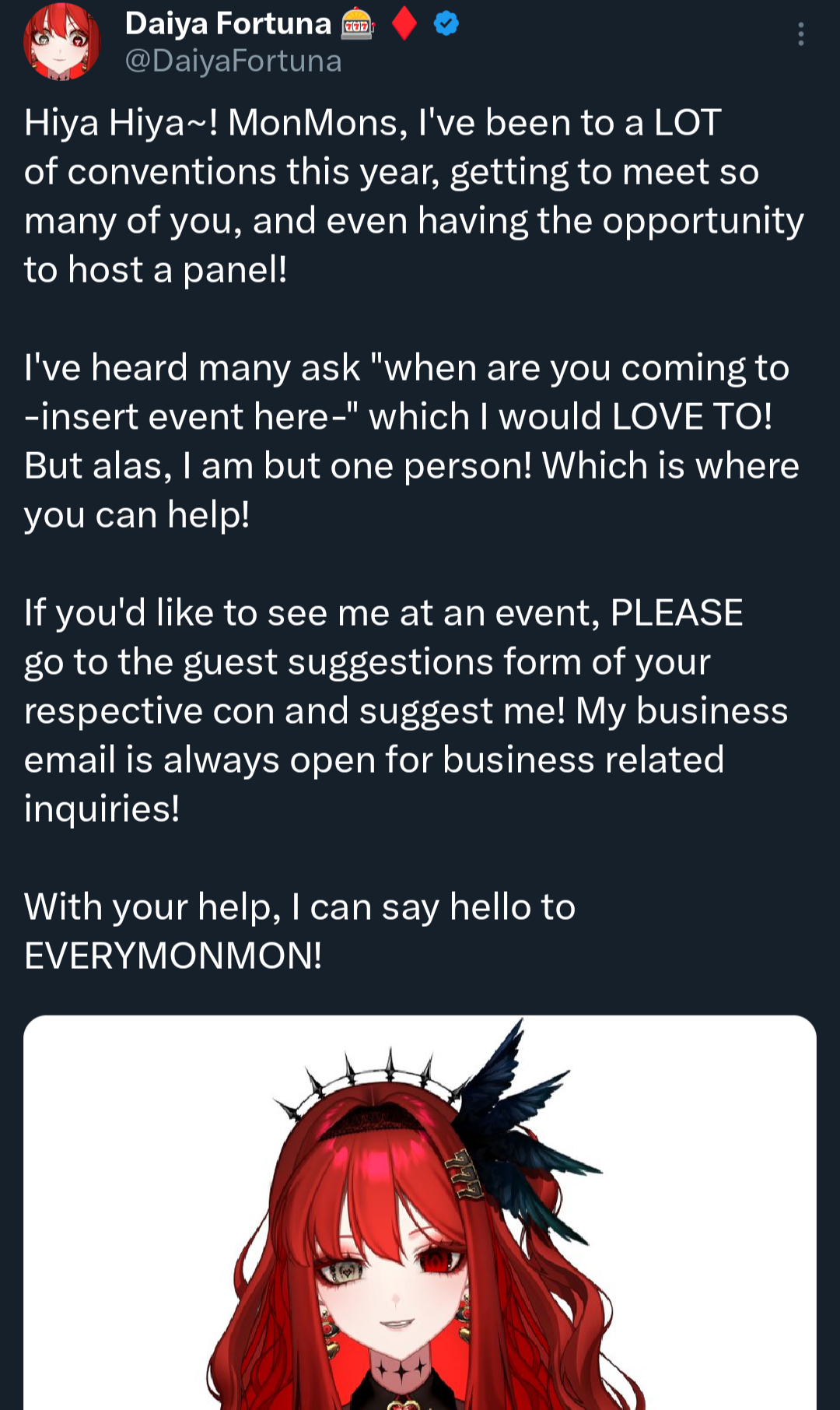Open the @DaiyaFortuna profile handle
The height and width of the screenshot is (1410, 840).
pos(233,61)
